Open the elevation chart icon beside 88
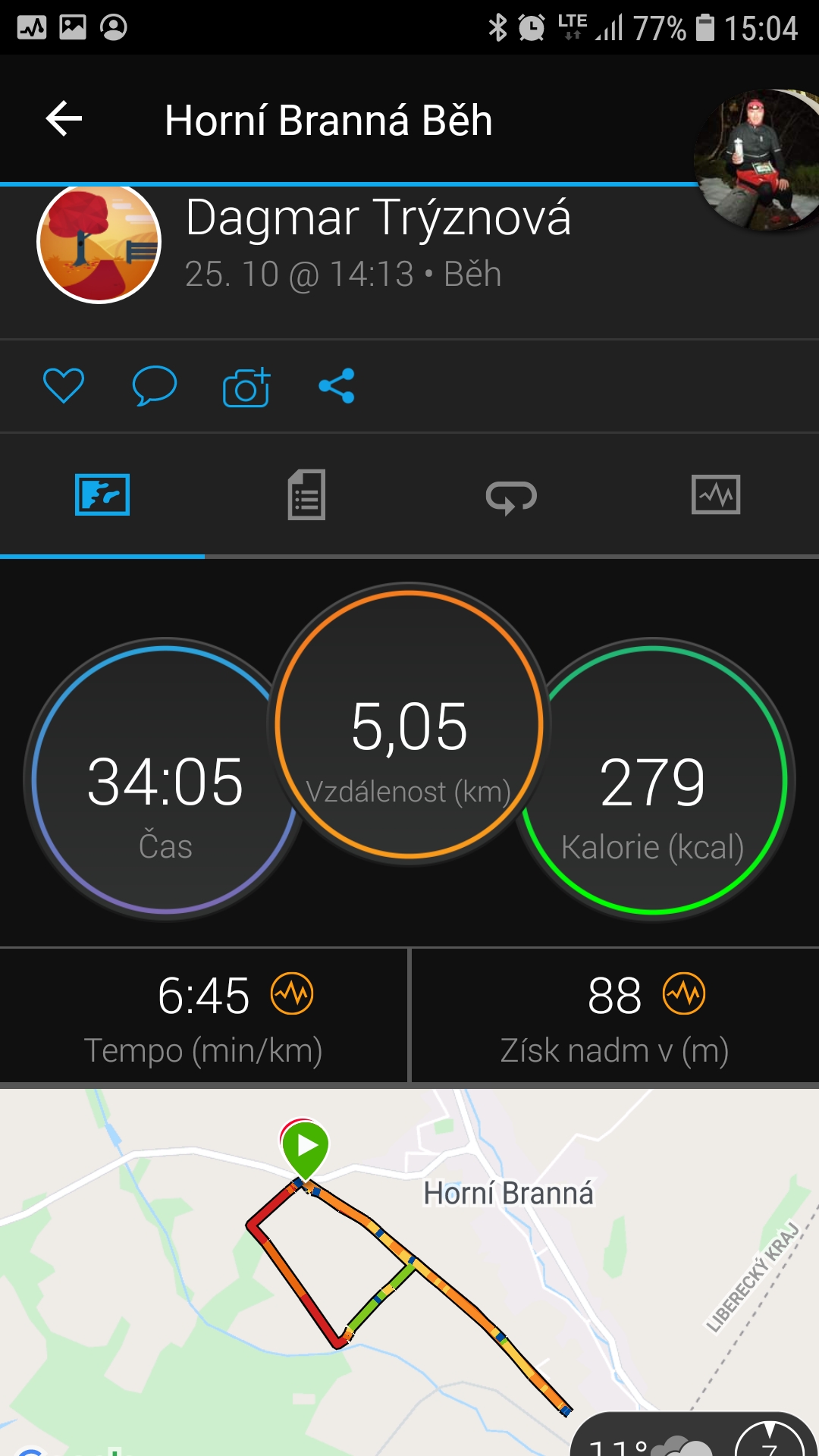Screen dimensions: 819x1456 click(x=684, y=993)
